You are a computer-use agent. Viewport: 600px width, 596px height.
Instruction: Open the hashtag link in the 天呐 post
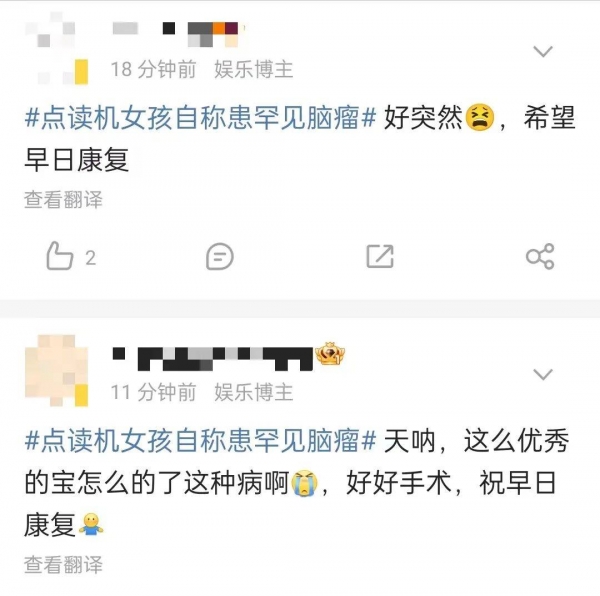[x=200, y=441]
